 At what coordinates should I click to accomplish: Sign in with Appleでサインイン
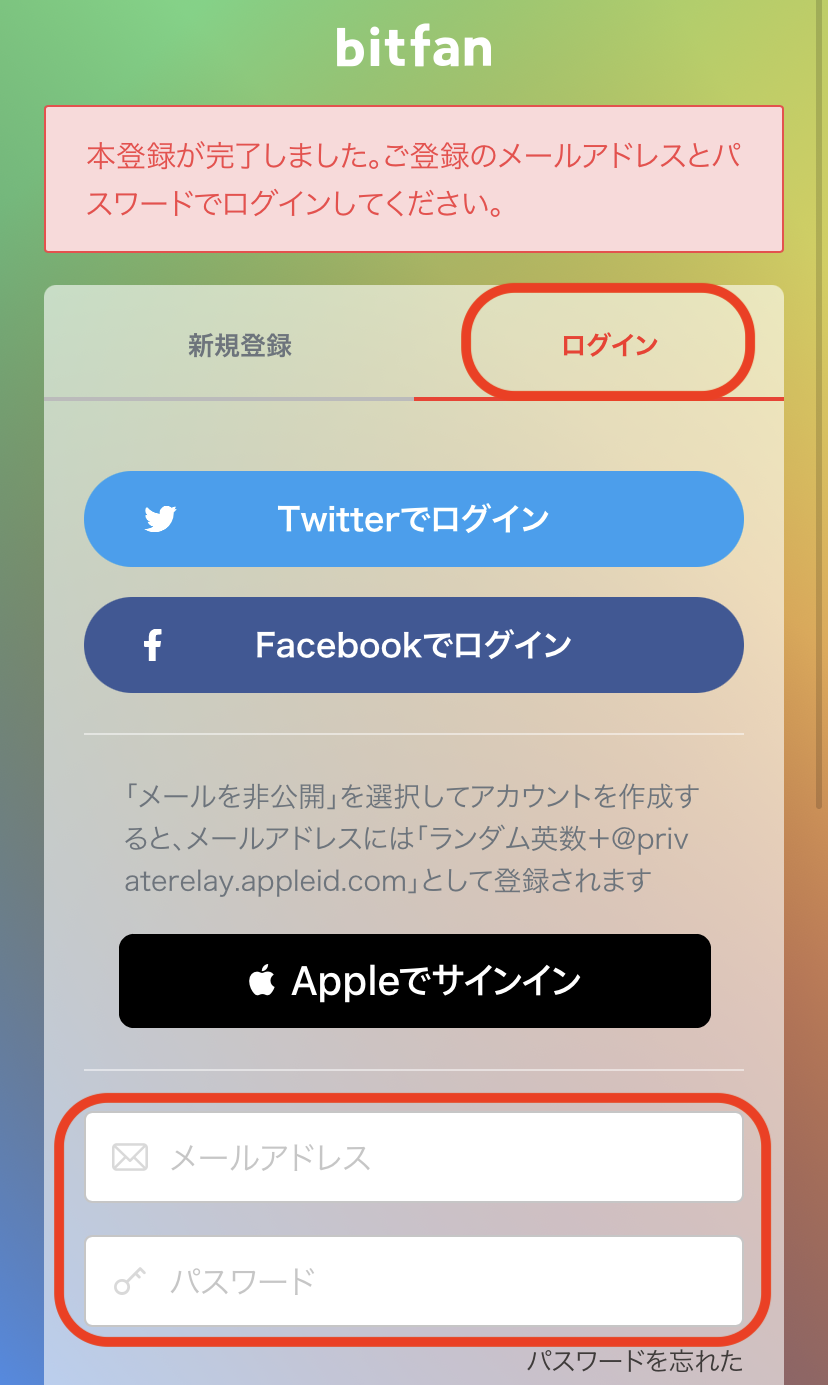click(414, 981)
